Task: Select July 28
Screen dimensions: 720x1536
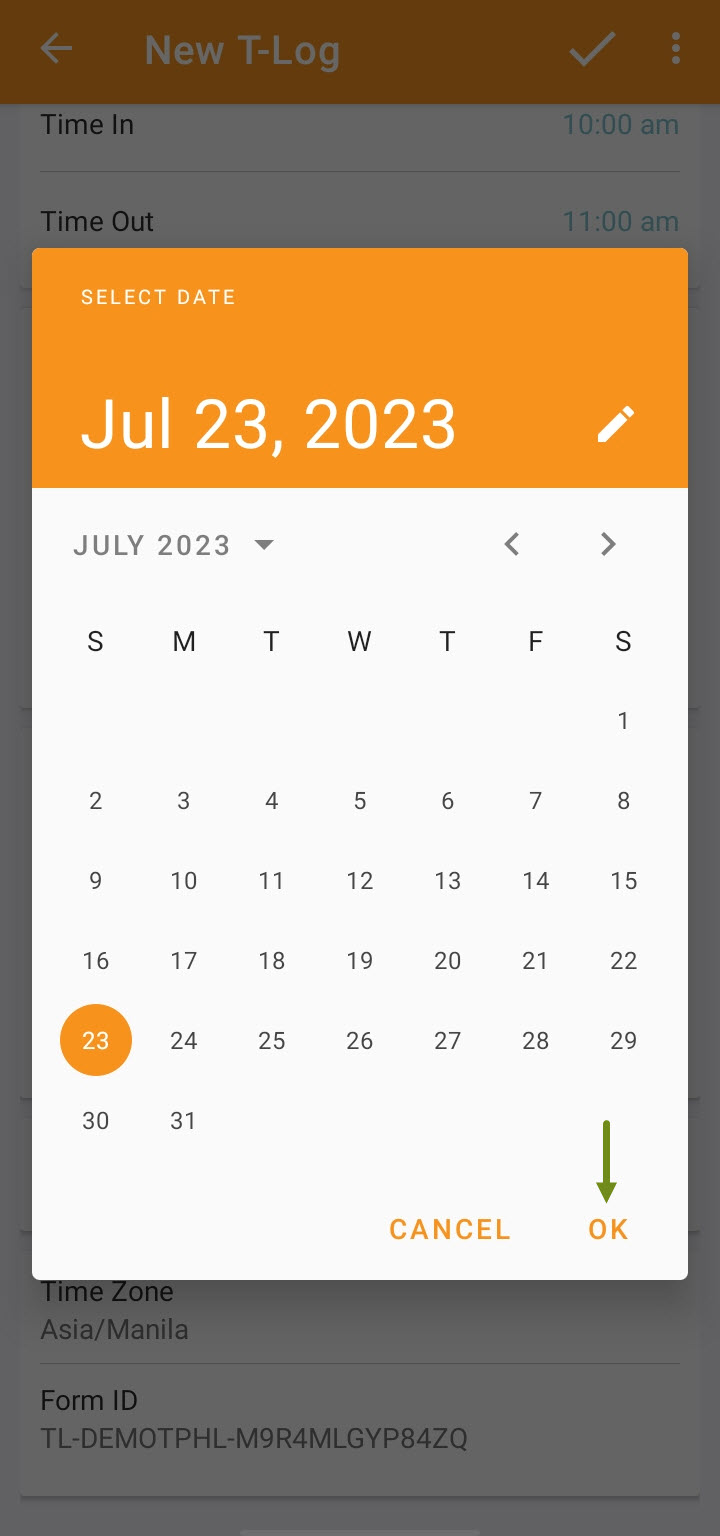Action: [x=536, y=1040]
